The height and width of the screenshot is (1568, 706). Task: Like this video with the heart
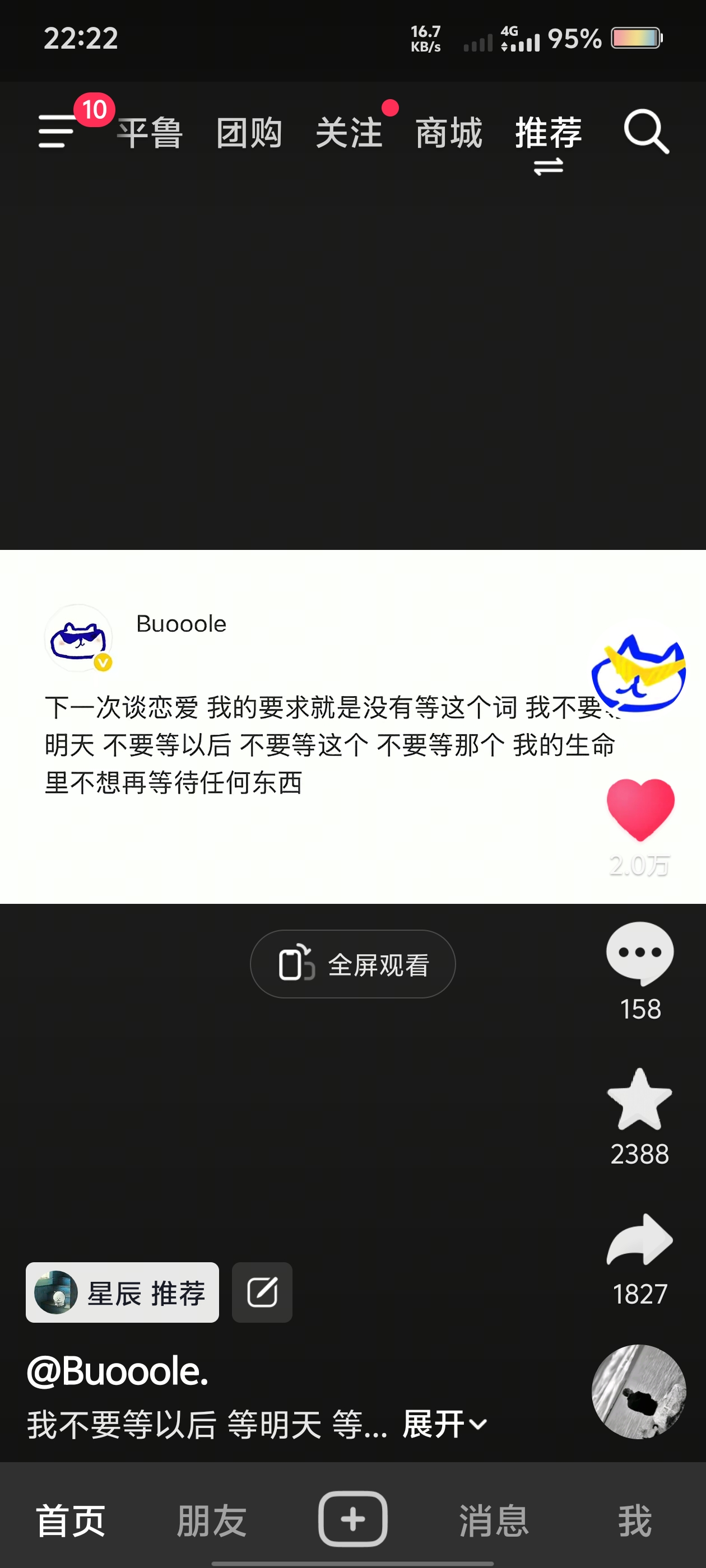[x=640, y=809]
